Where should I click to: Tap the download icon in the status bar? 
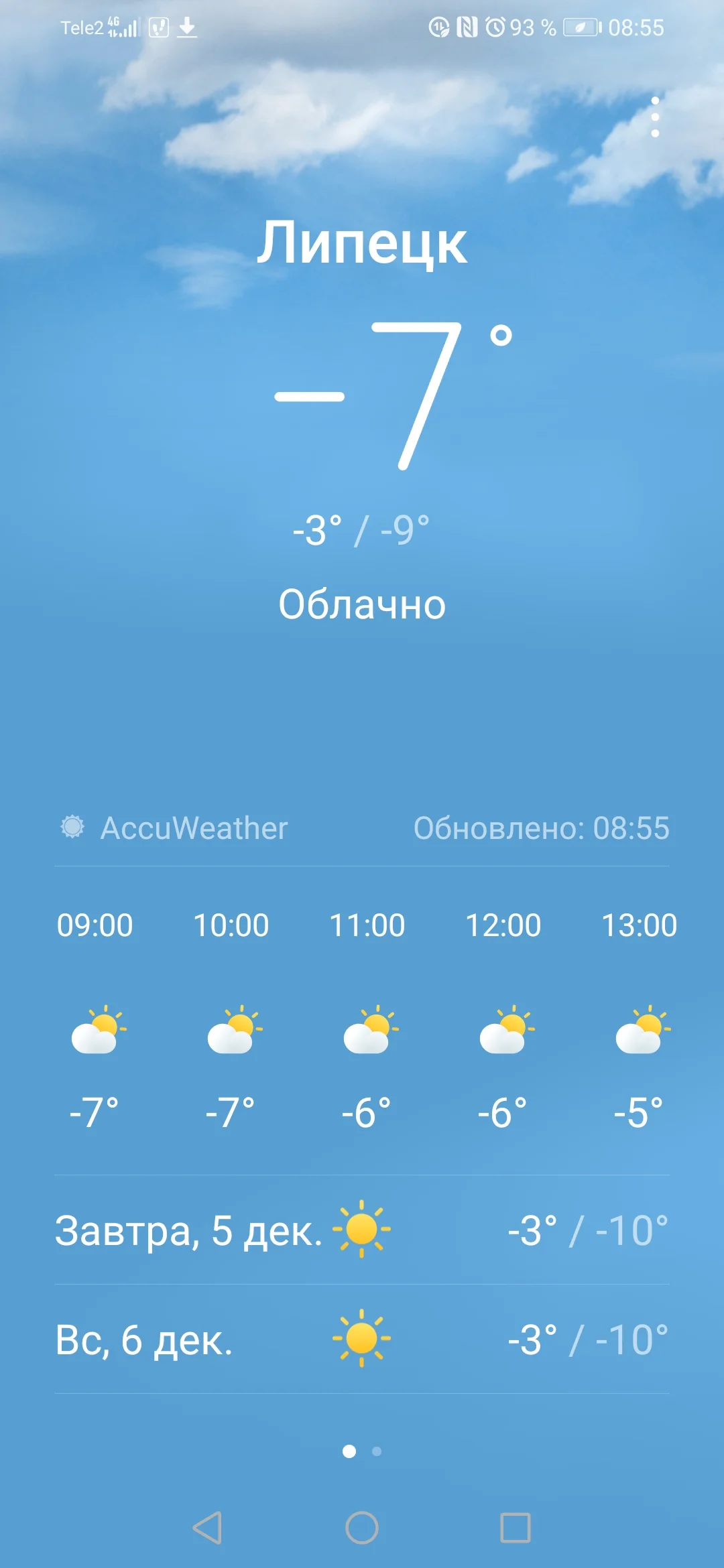coord(188,28)
